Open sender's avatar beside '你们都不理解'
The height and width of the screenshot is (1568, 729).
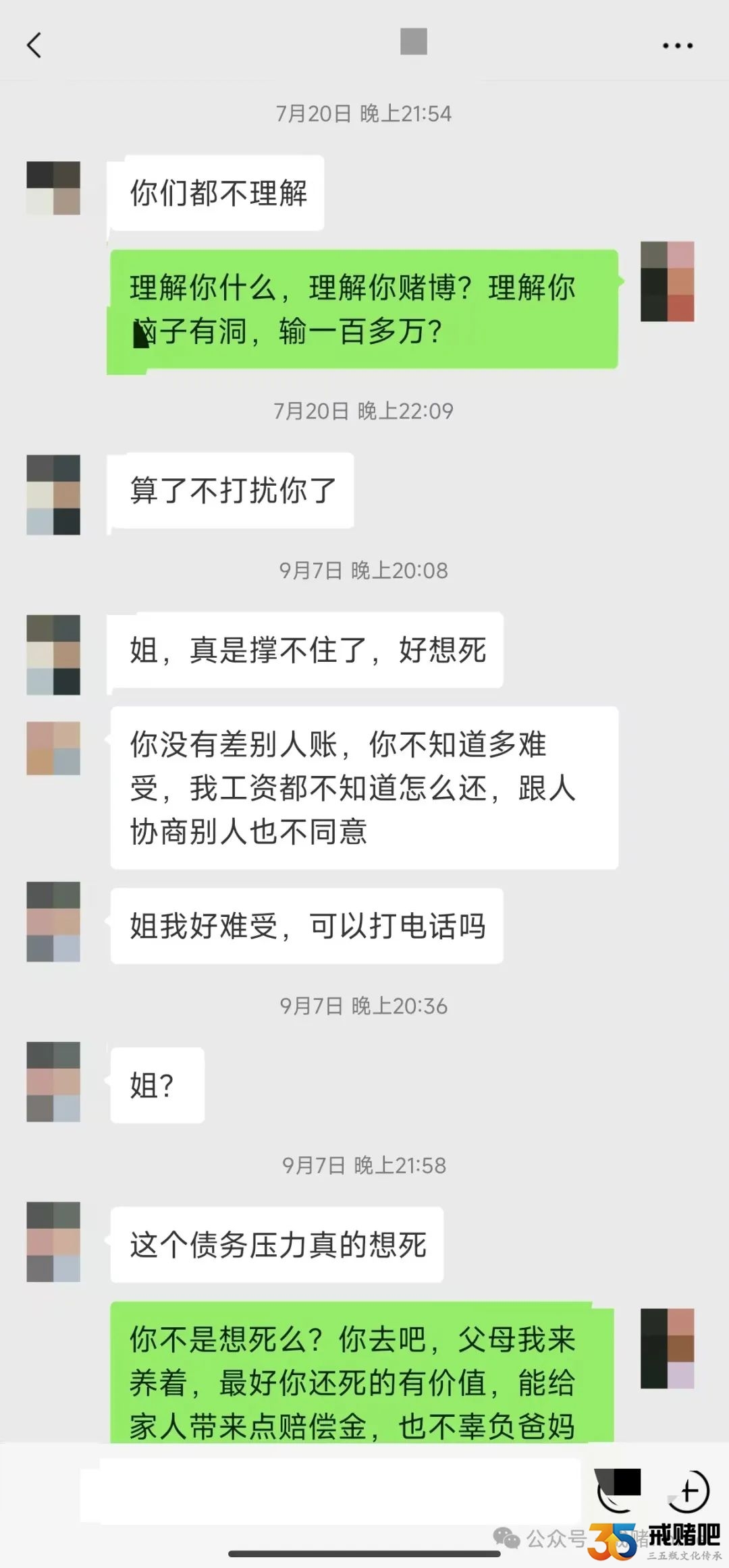click(x=53, y=188)
